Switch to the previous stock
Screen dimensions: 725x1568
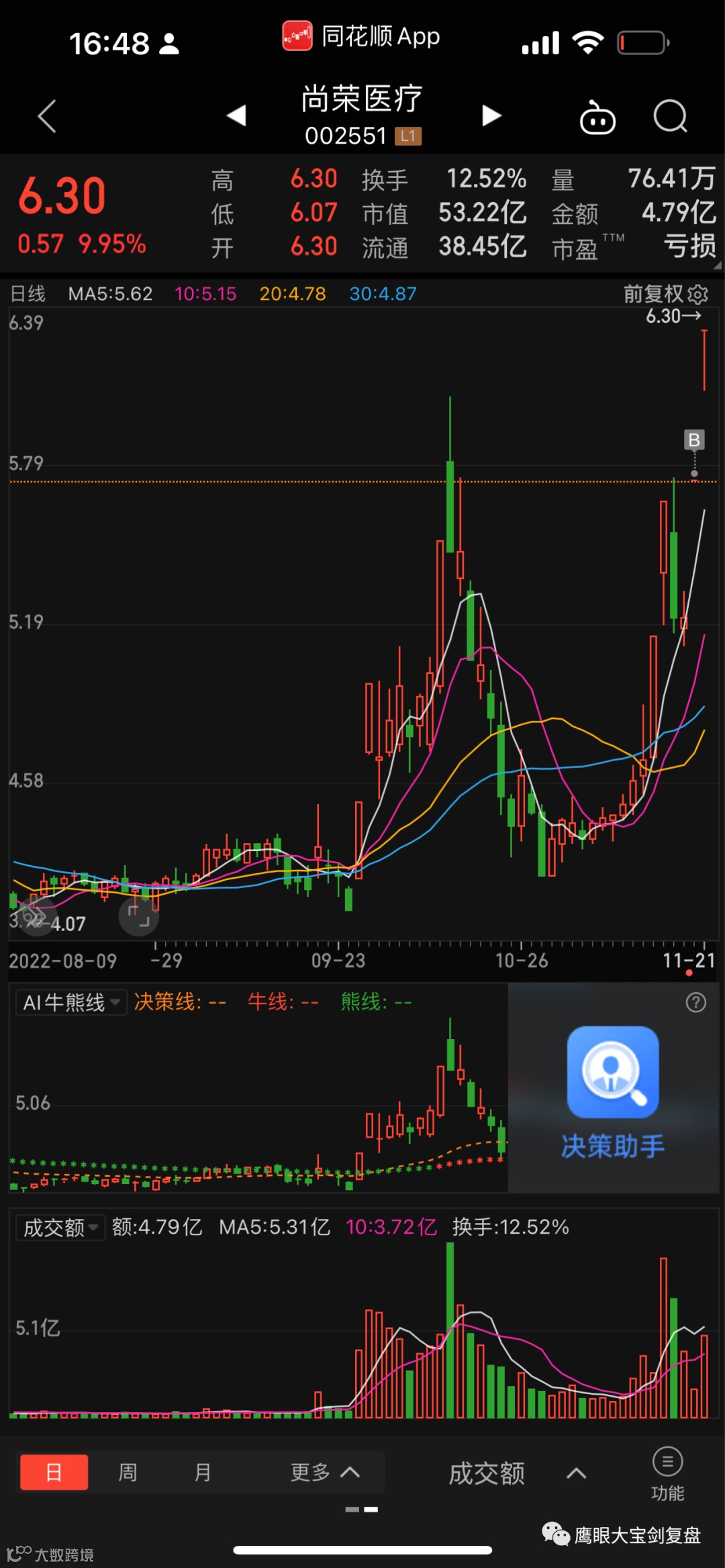pos(236,115)
